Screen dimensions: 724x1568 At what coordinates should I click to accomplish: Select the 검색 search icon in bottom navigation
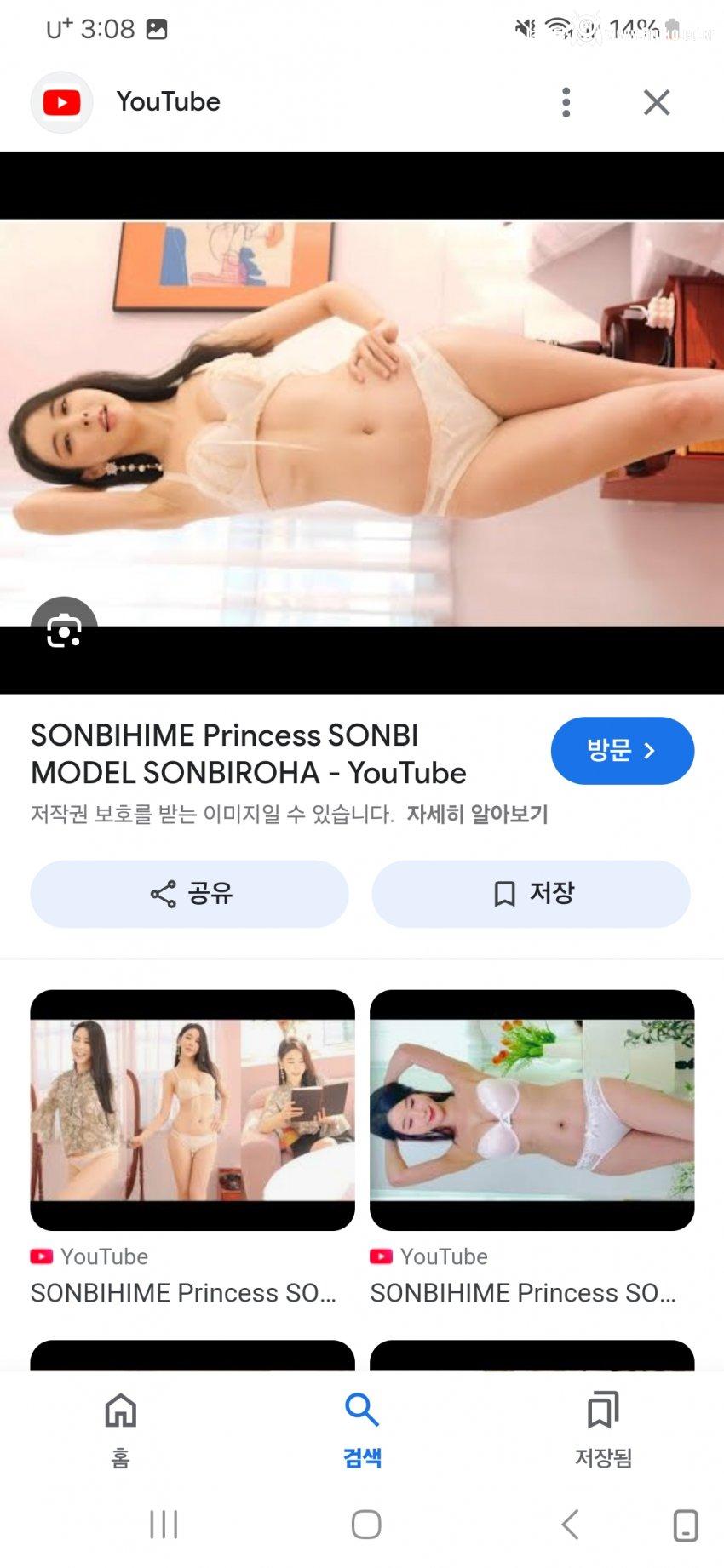[x=362, y=1410]
